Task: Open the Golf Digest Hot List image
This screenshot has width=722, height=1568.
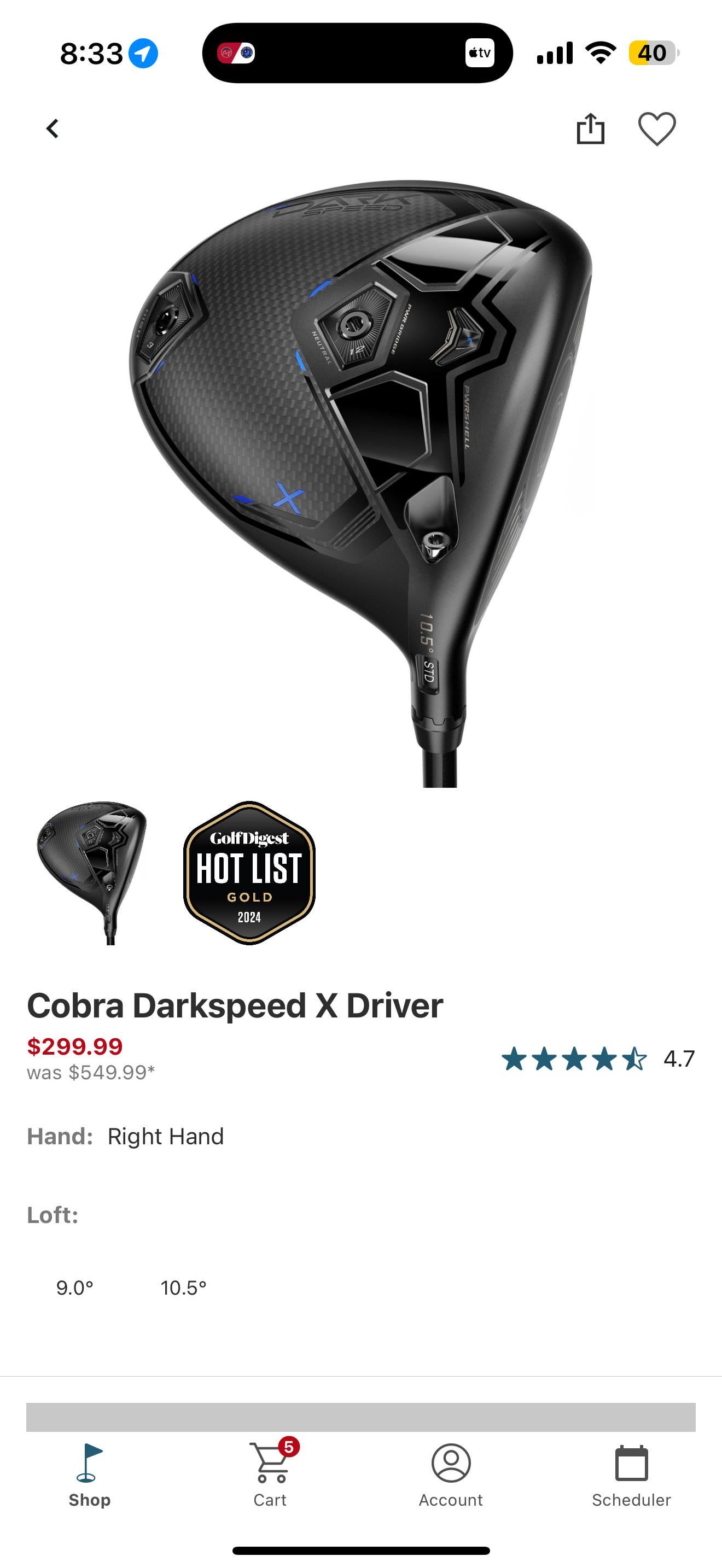Action: (249, 872)
